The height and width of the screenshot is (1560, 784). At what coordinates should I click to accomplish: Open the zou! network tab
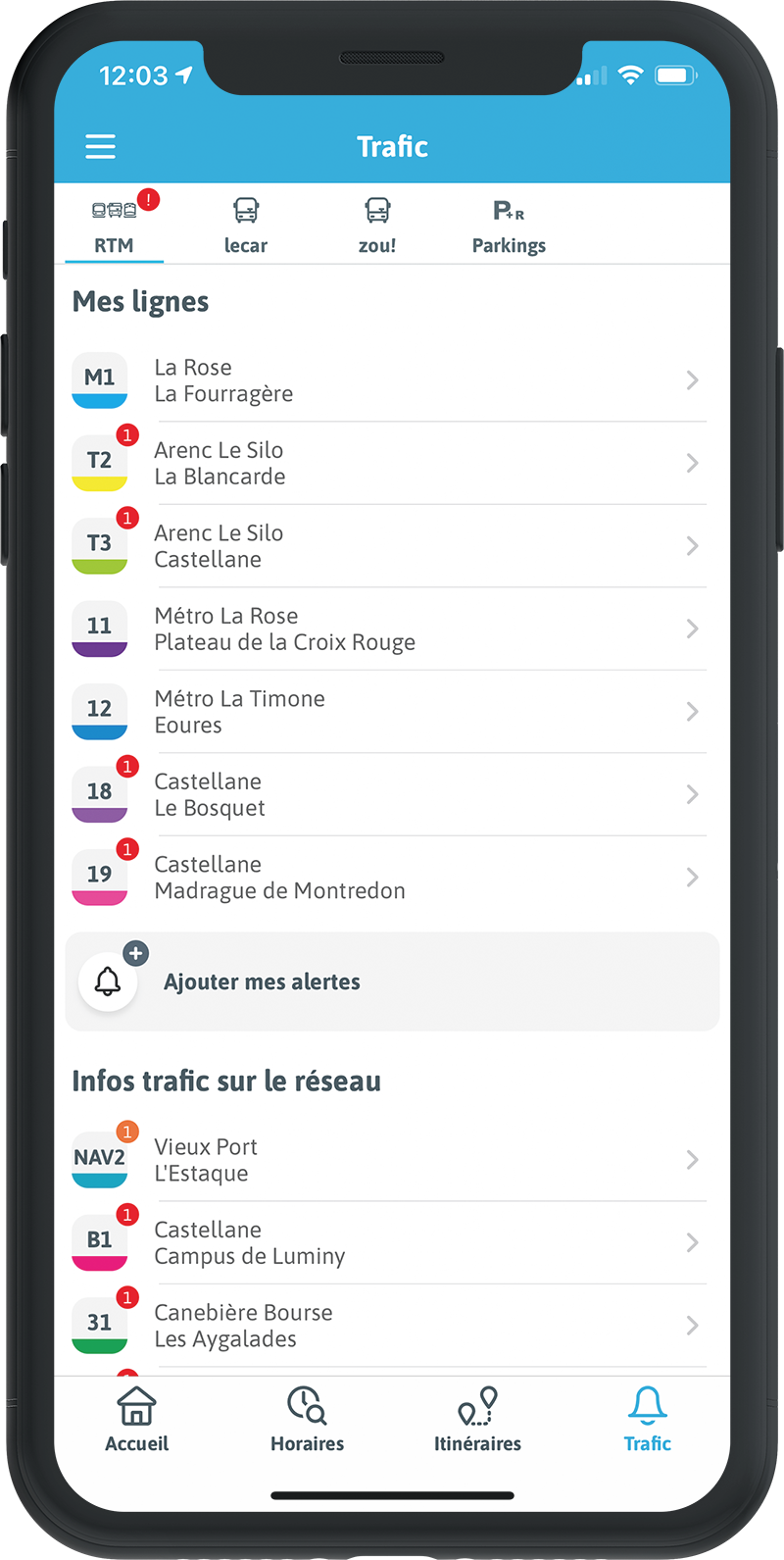pyautogui.click(x=377, y=224)
